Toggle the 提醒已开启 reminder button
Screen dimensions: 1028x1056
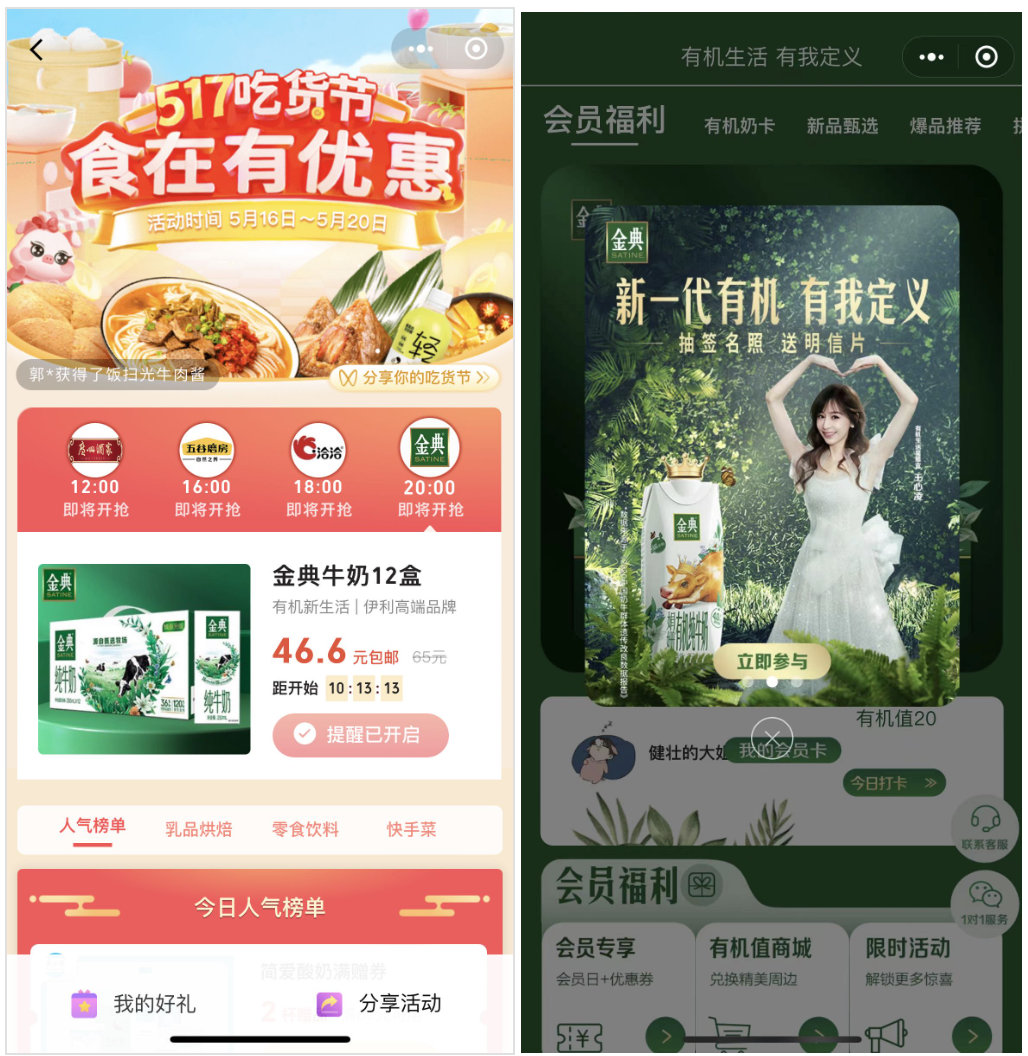click(x=360, y=735)
